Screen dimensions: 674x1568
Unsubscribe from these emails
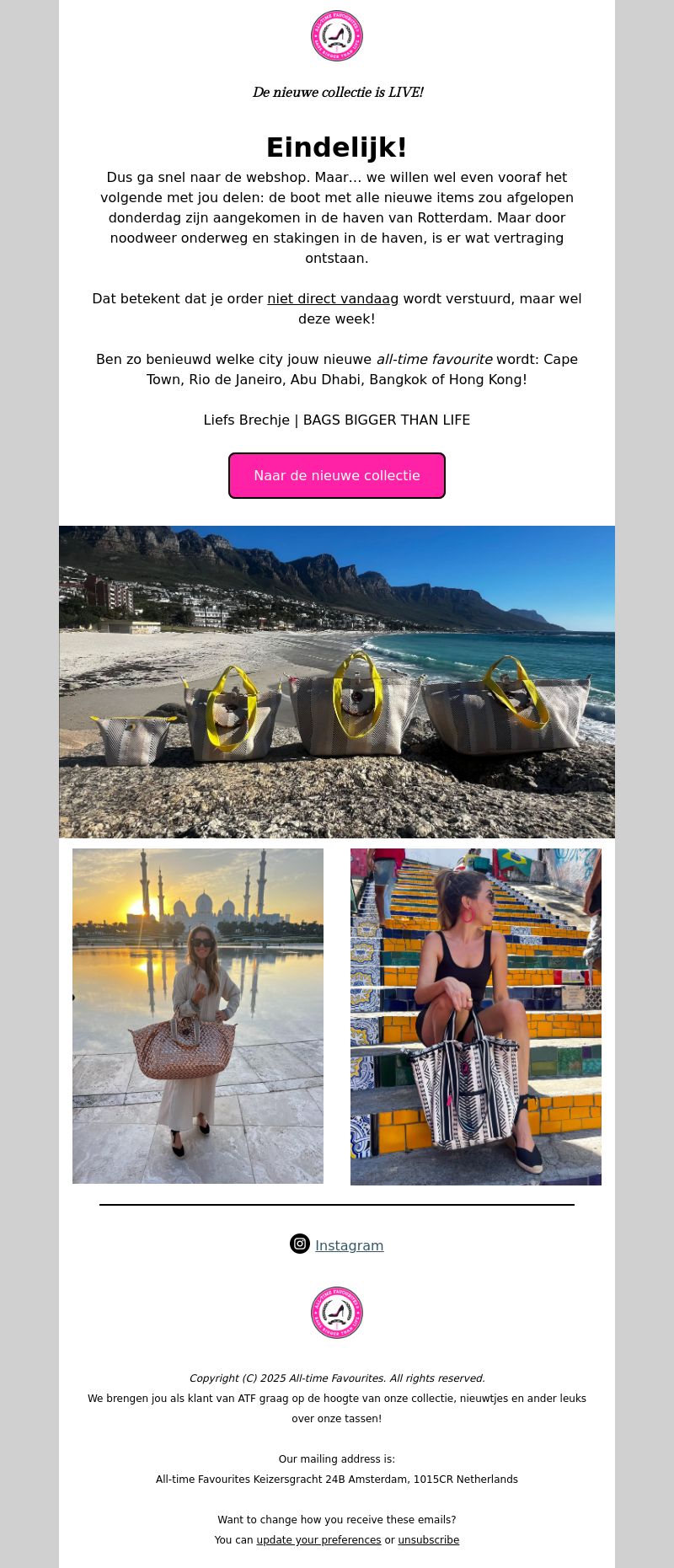pos(428,1539)
